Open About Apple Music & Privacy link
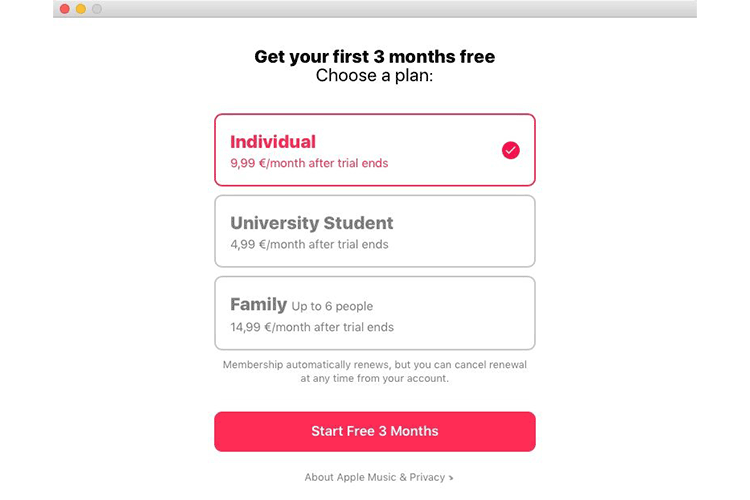 pos(378,477)
